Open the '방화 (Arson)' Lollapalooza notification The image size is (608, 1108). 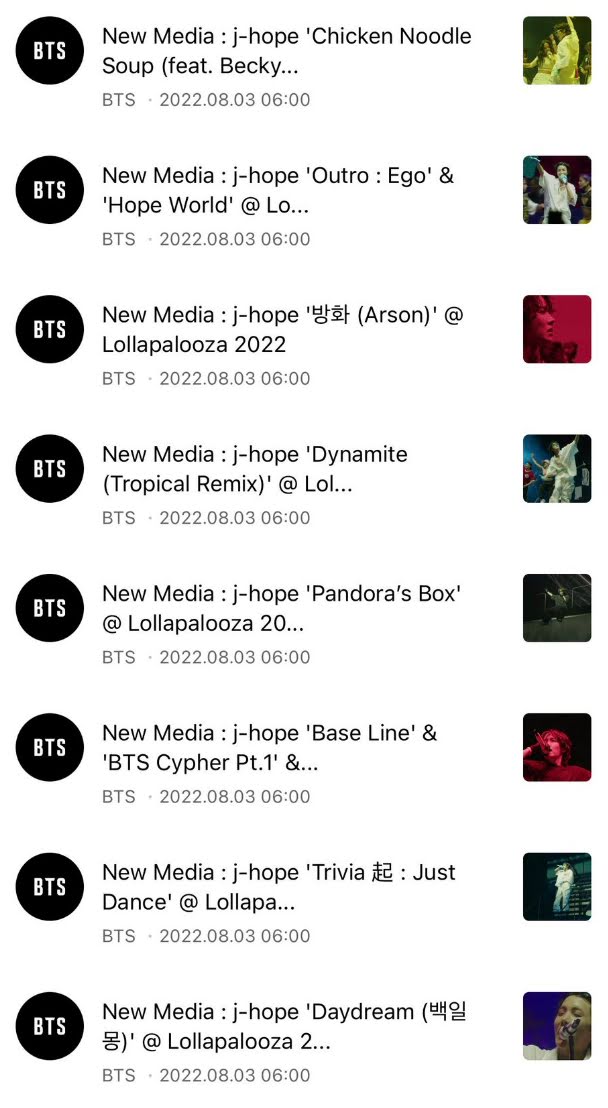[x=286, y=330]
